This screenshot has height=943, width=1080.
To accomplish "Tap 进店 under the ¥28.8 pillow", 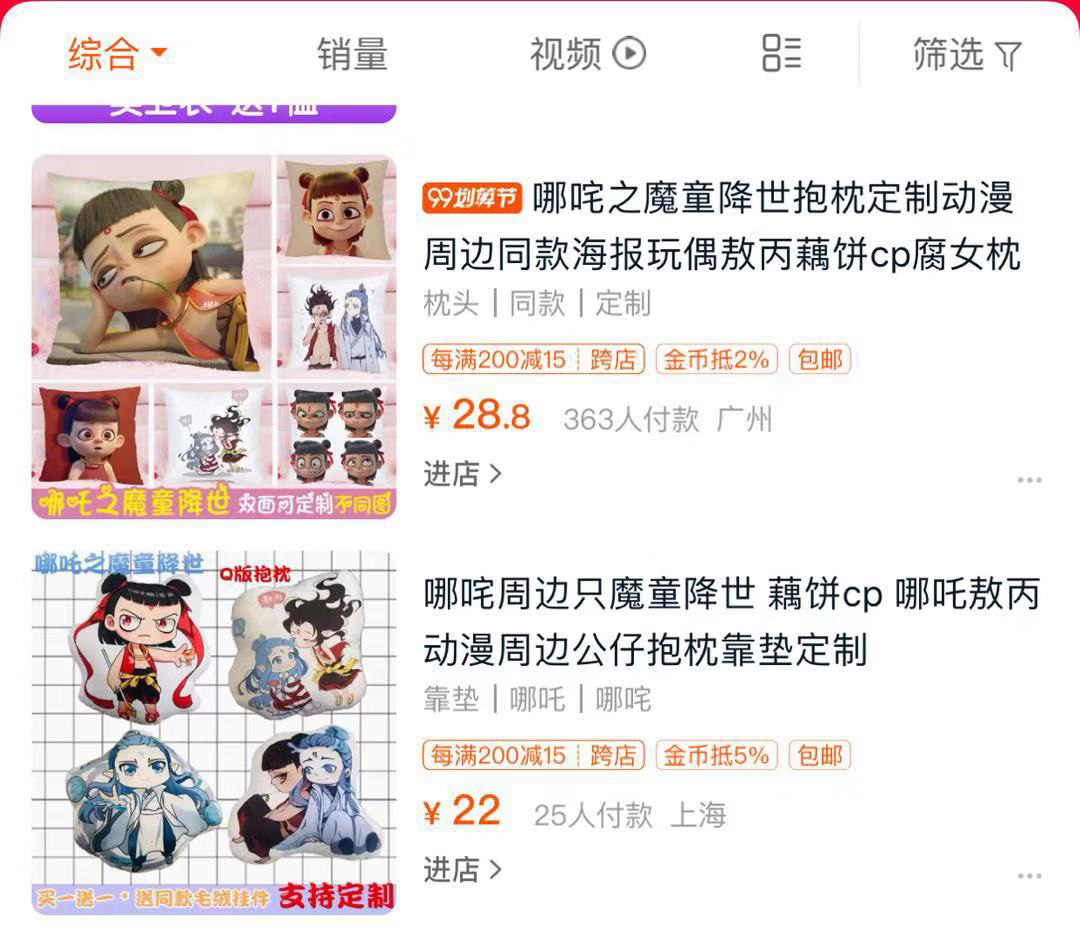I will tap(462, 474).
